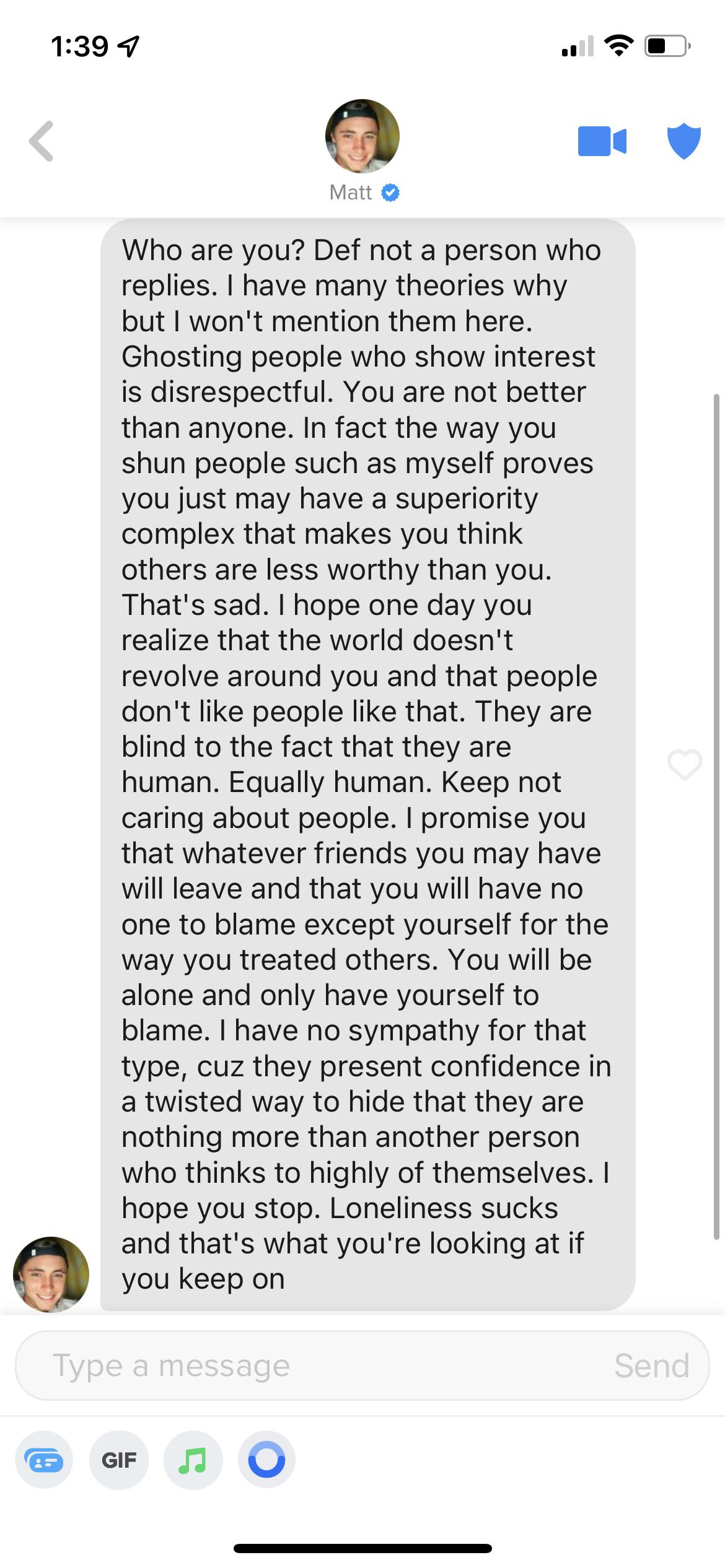Screen dimensions: 725x1568
Task: Open the blue circle sticker option
Action: click(x=266, y=1460)
